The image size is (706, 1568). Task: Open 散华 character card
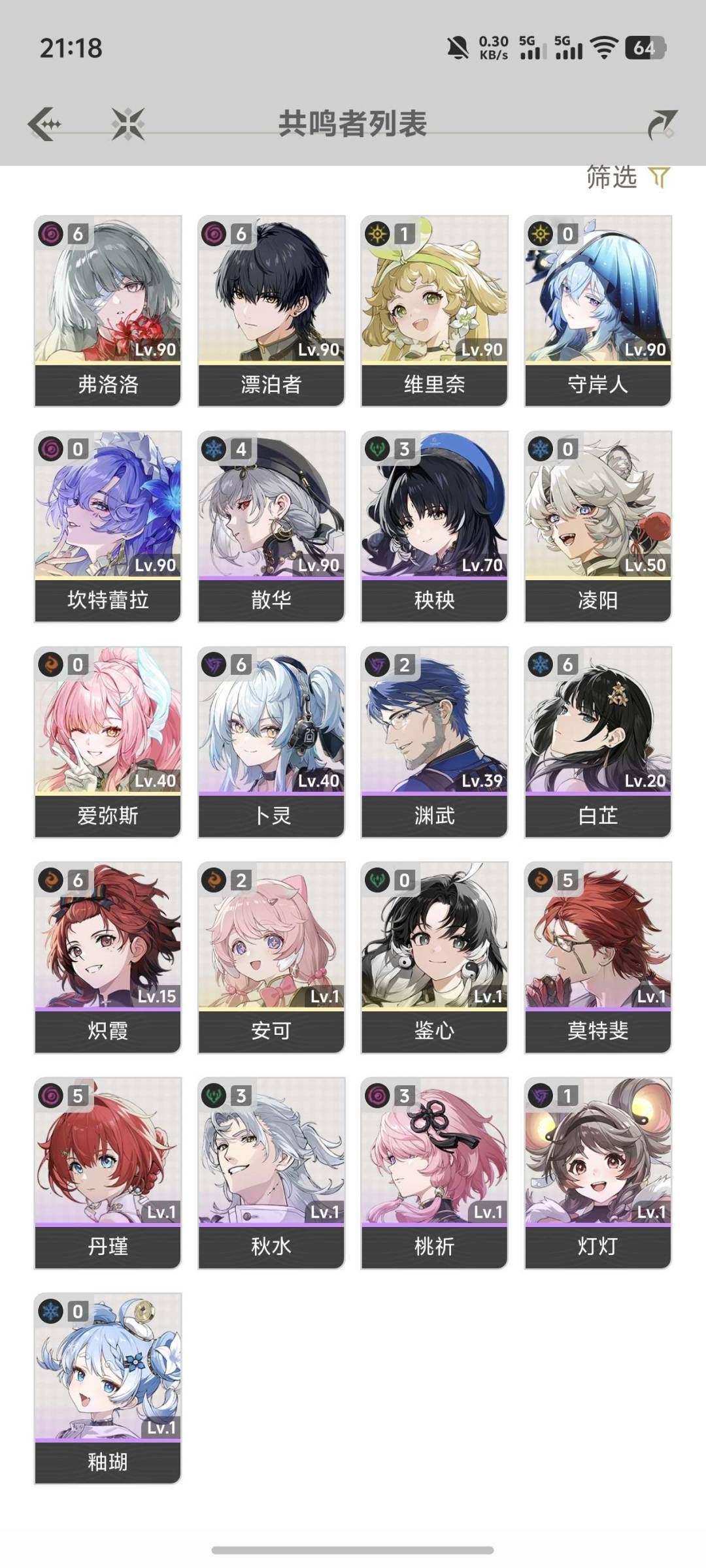click(271, 526)
